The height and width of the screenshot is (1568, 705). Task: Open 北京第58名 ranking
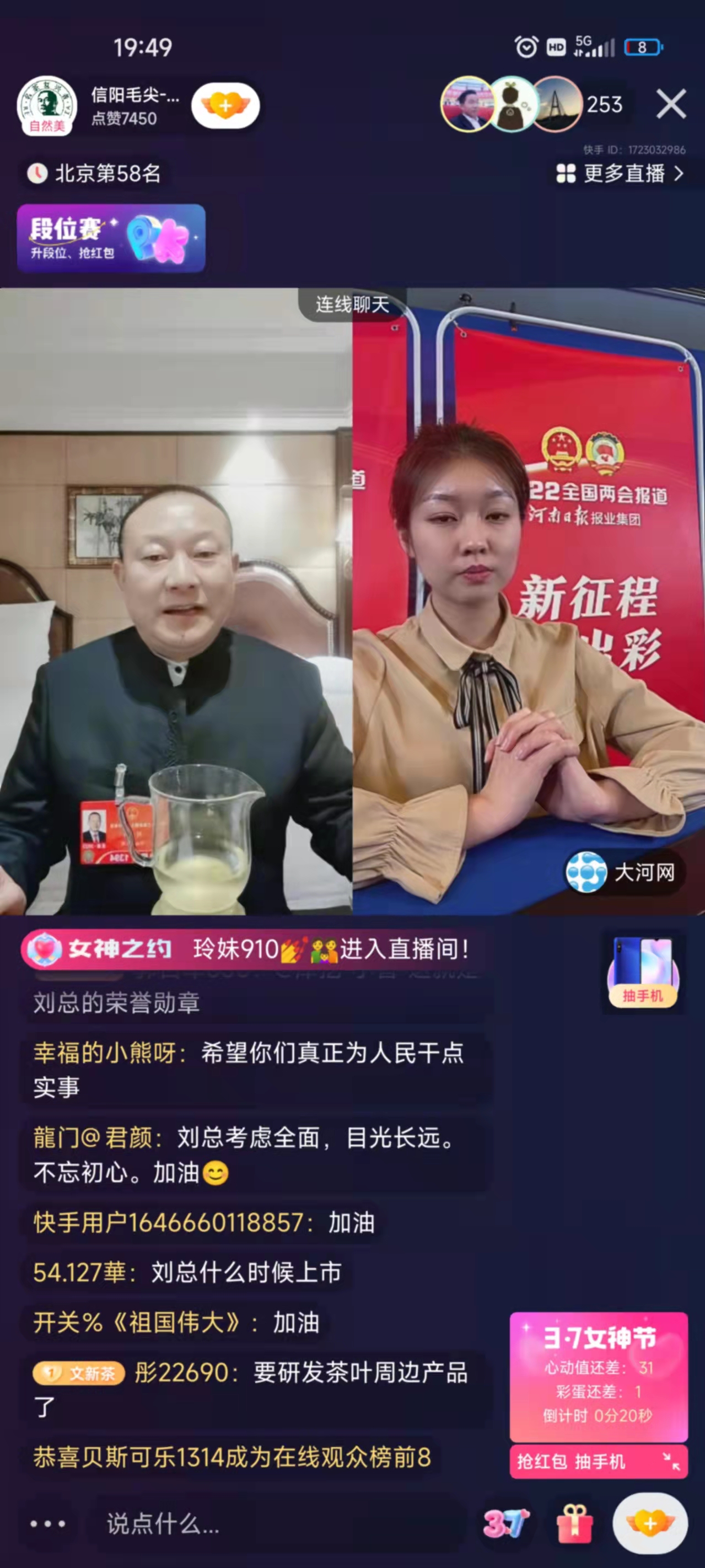tap(95, 174)
